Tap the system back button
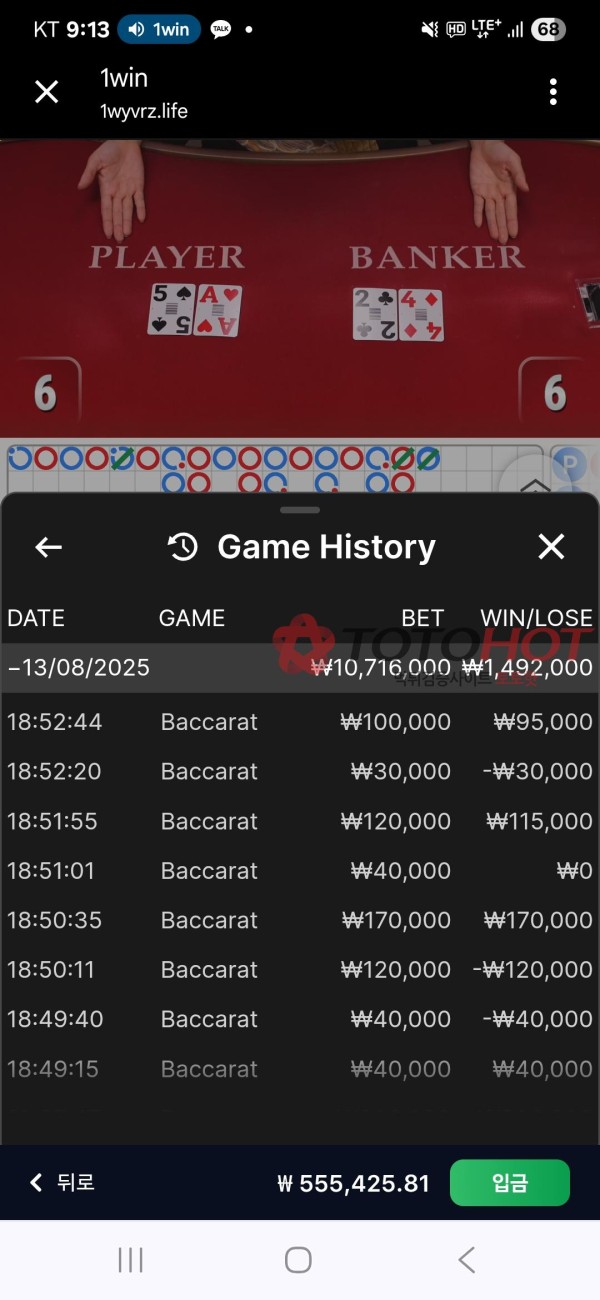The height and width of the screenshot is (1300, 600). pyautogui.click(x=466, y=1260)
